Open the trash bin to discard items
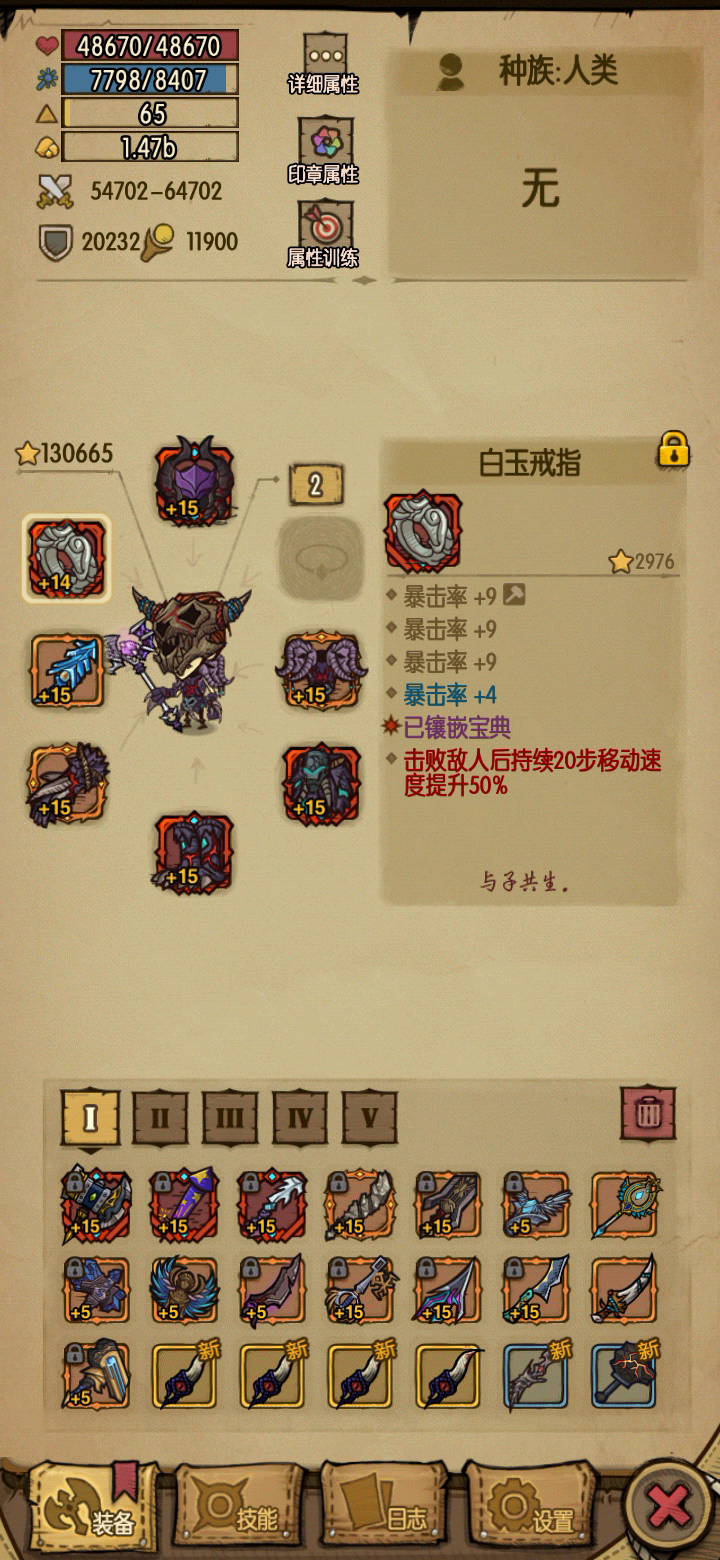 648,1113
